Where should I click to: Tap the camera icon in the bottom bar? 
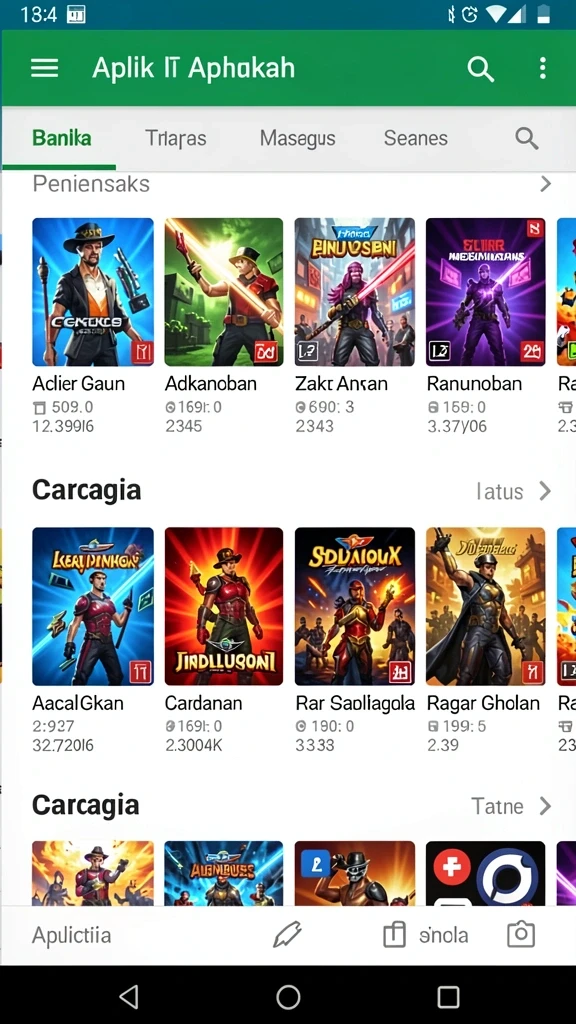520,935
